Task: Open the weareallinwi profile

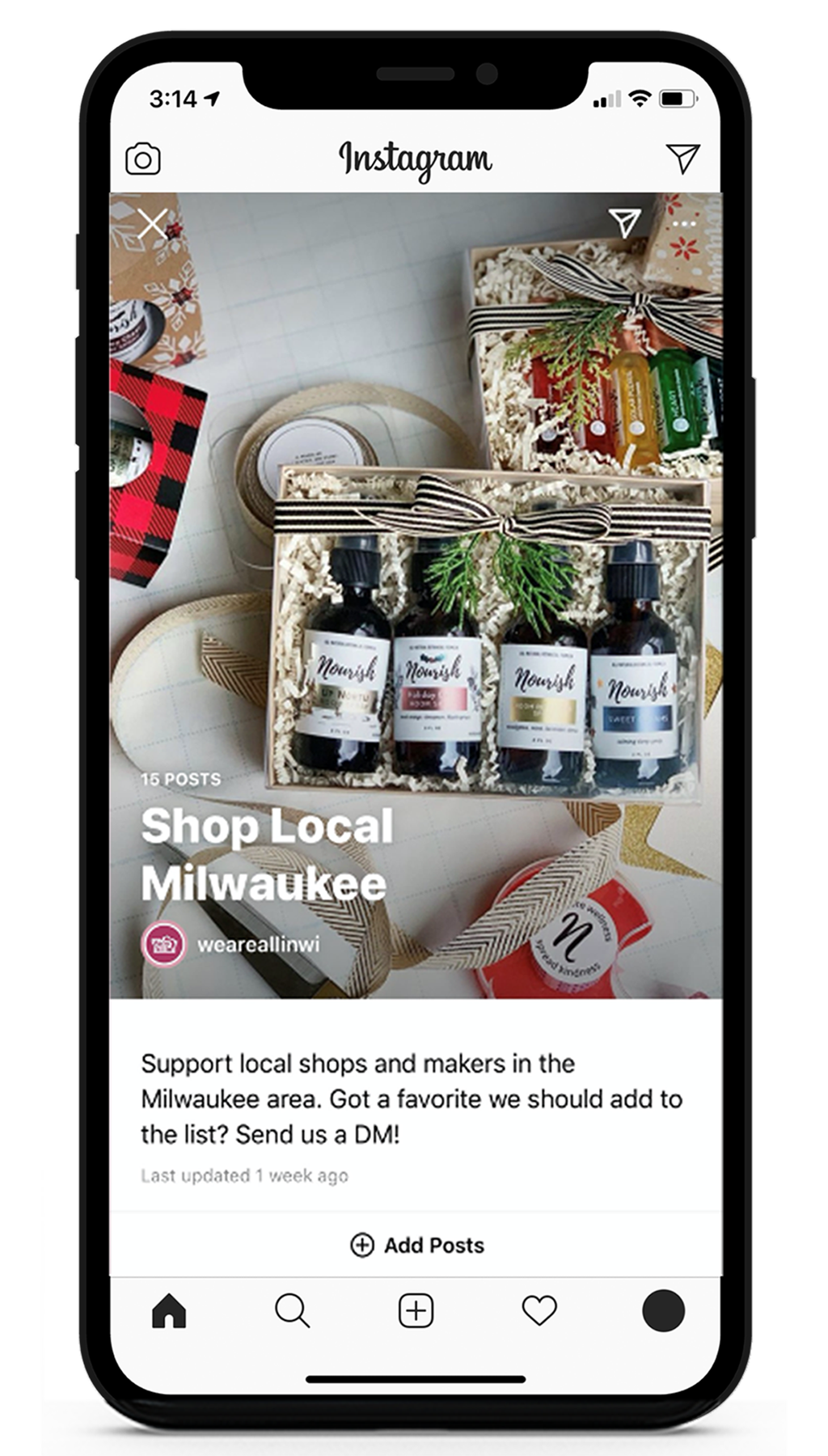Action: coord(257,944)
